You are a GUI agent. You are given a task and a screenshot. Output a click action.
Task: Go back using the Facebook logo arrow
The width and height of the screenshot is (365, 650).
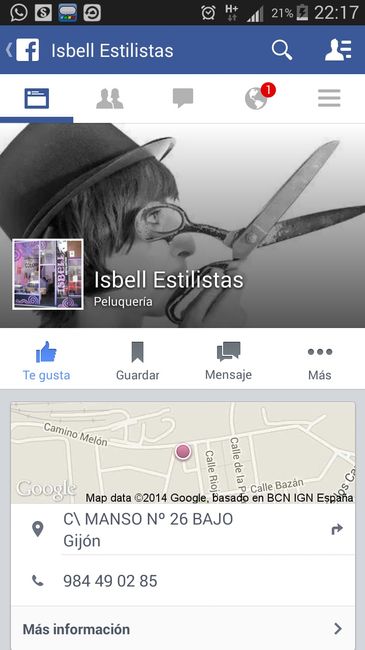pos(23,50)
